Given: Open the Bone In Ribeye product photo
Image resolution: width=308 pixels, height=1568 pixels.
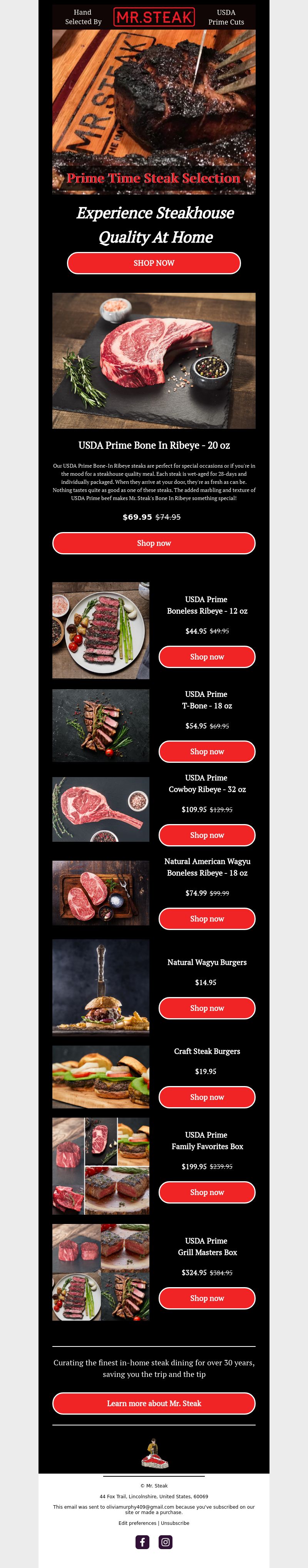Looking at the screenshot, I should pos(154,360).
